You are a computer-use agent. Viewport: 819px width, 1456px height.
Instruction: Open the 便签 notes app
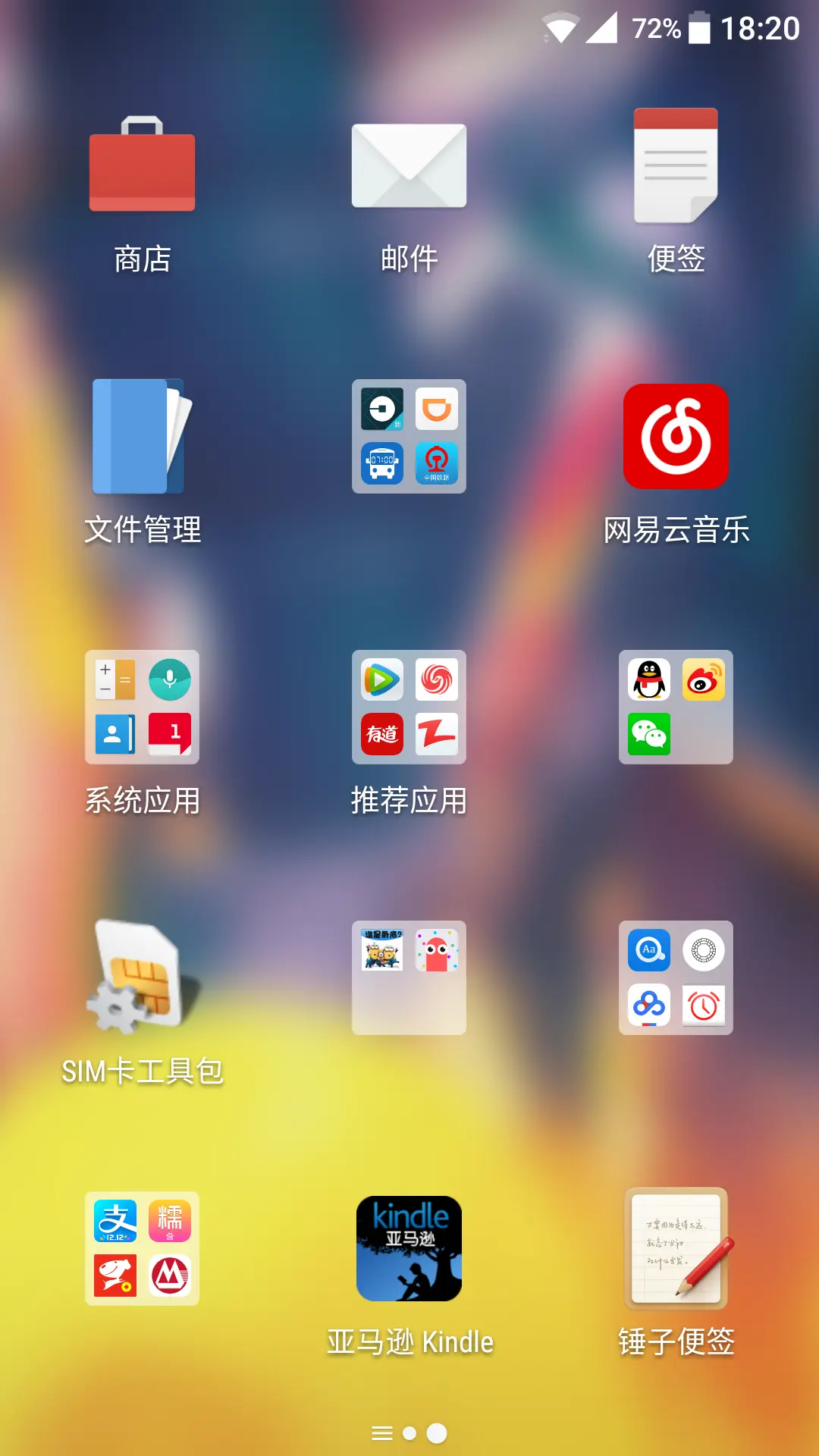click(x=676, y=165)
